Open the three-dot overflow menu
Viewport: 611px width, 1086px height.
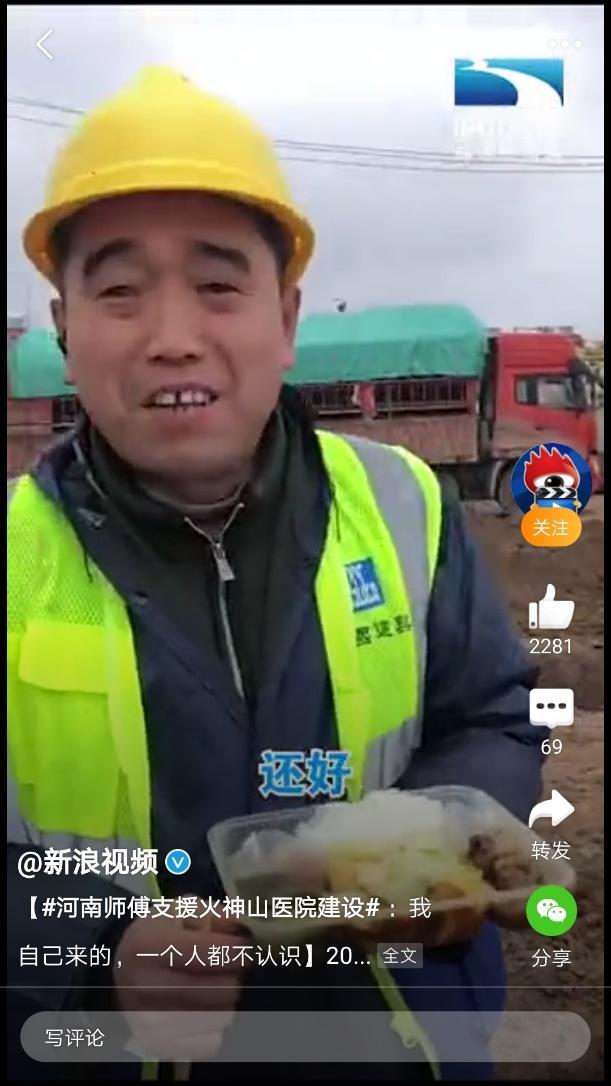tap(564, 44)
